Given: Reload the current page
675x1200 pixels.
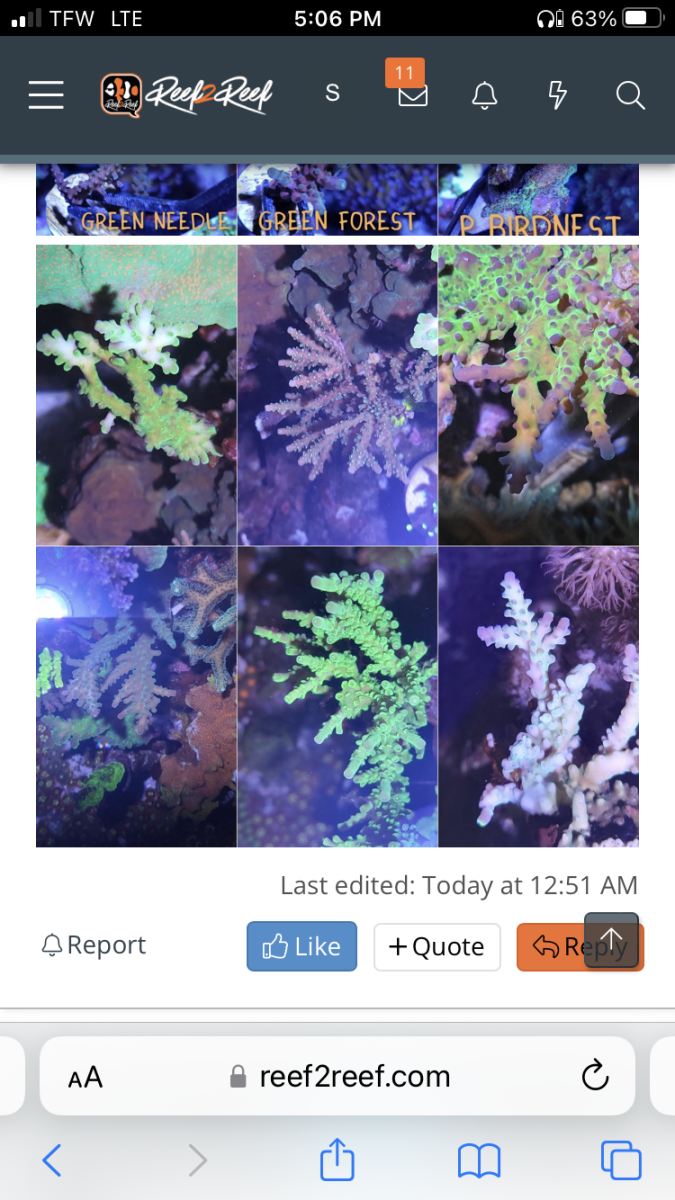Looking at the screenshot, I should click(x=595, y=1076).
